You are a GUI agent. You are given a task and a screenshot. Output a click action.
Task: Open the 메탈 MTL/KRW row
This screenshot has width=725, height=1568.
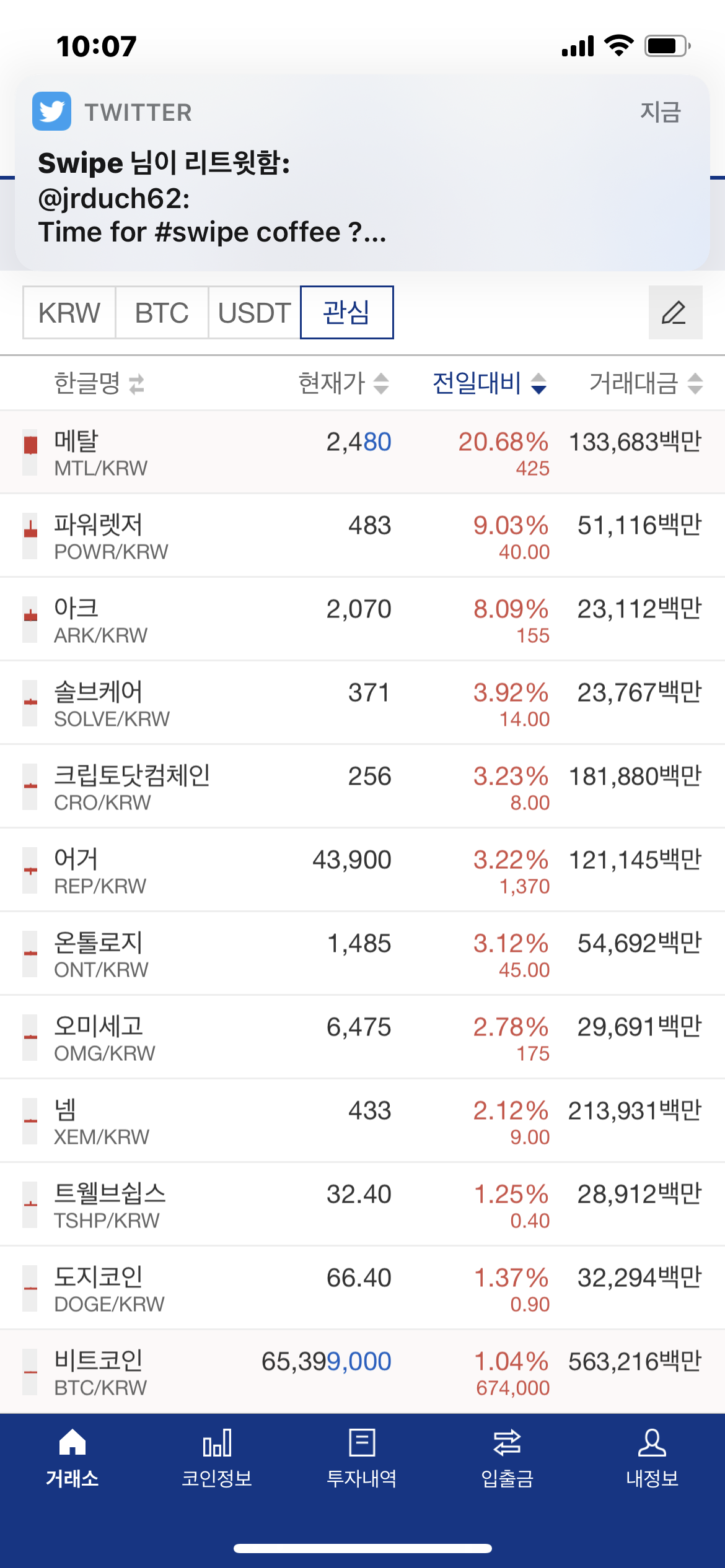tap(362, 452)
